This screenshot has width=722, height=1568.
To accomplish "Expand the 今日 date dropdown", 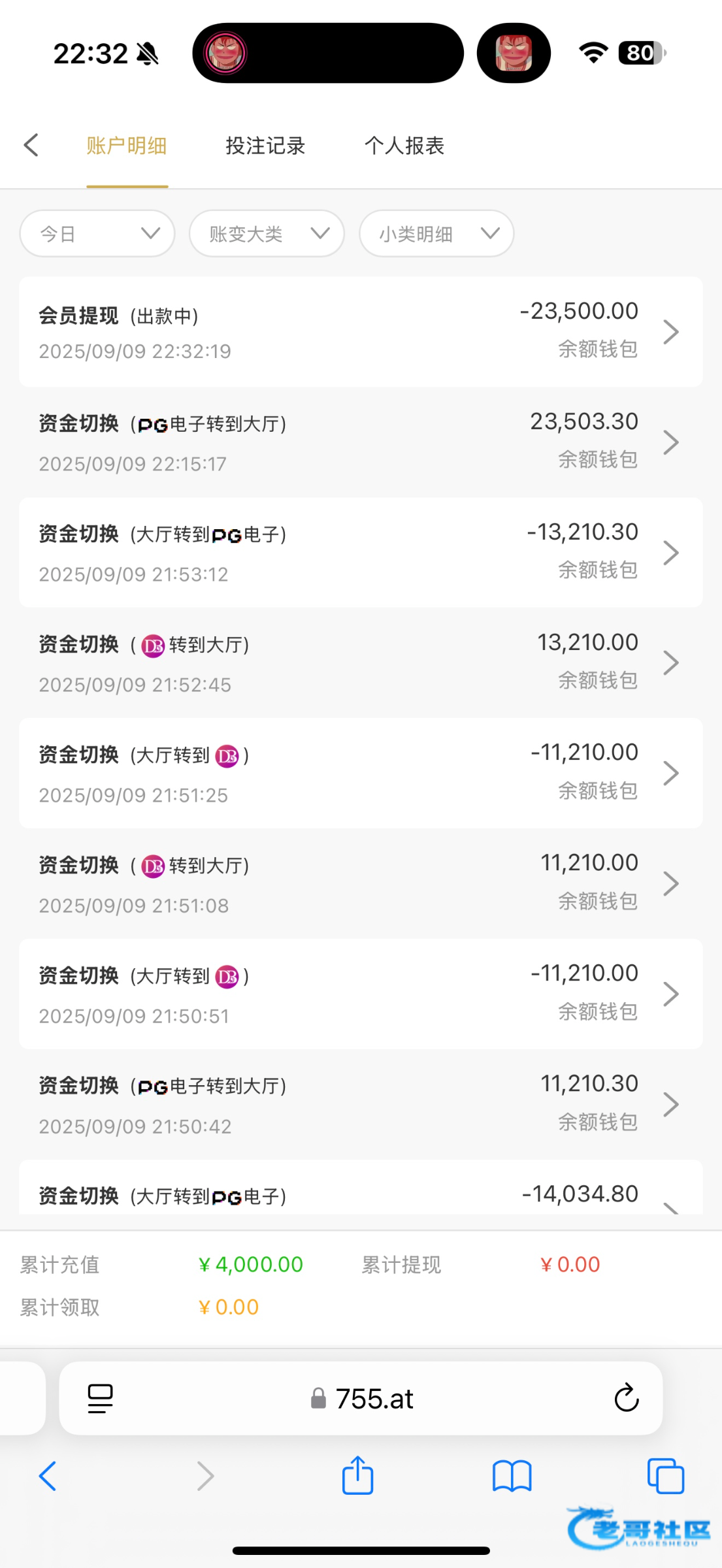I will point(97,233).
